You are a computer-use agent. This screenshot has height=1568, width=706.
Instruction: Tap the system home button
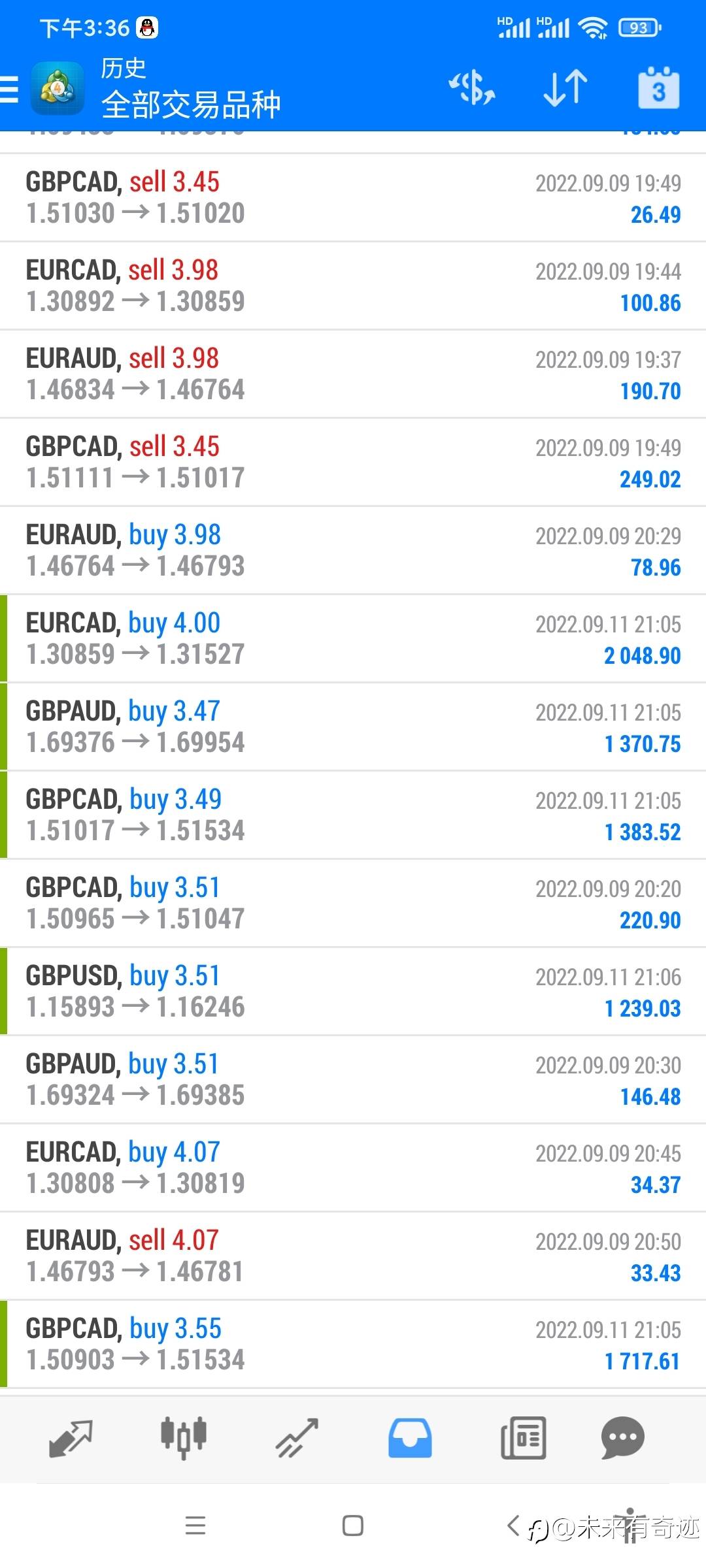point(353,1526)
